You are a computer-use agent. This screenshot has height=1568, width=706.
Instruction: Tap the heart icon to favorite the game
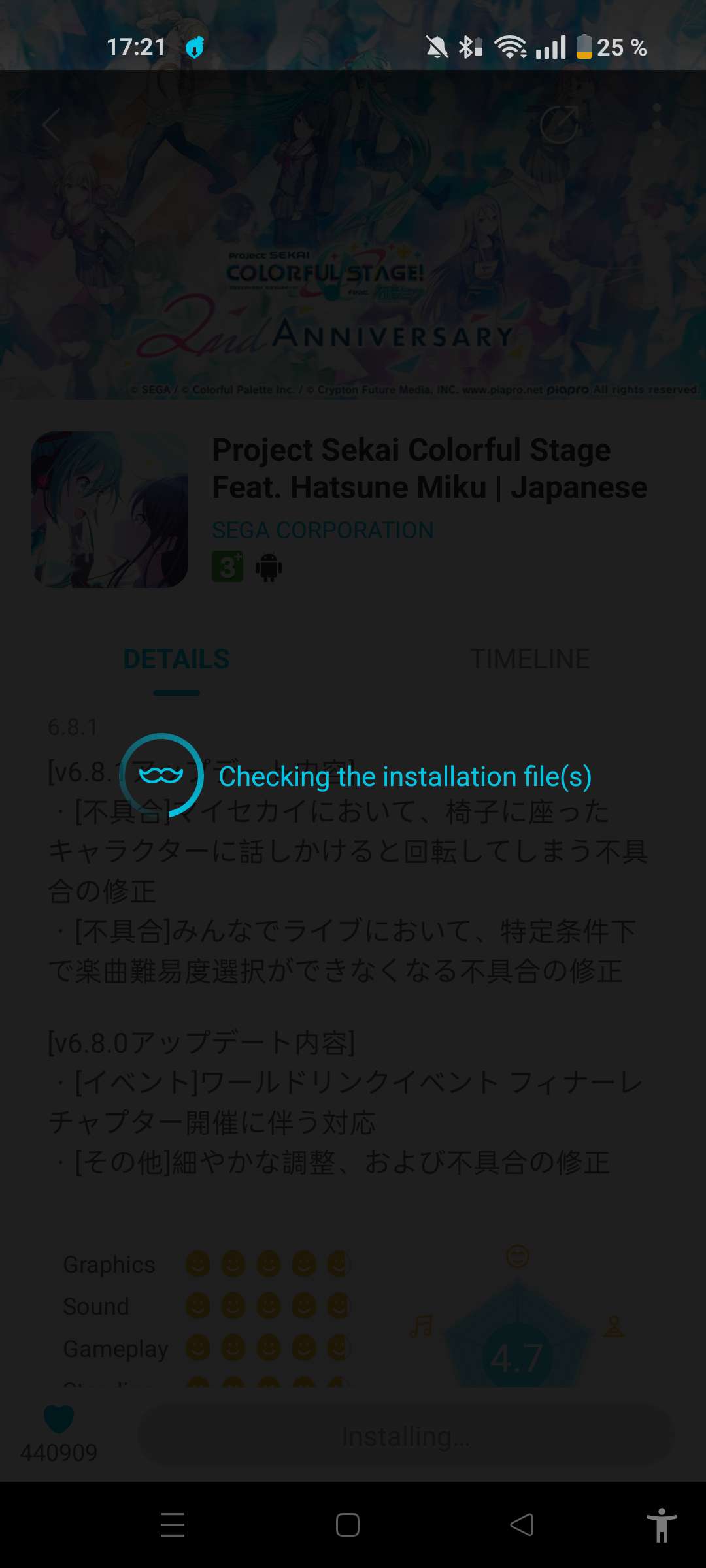[58, 1418]
